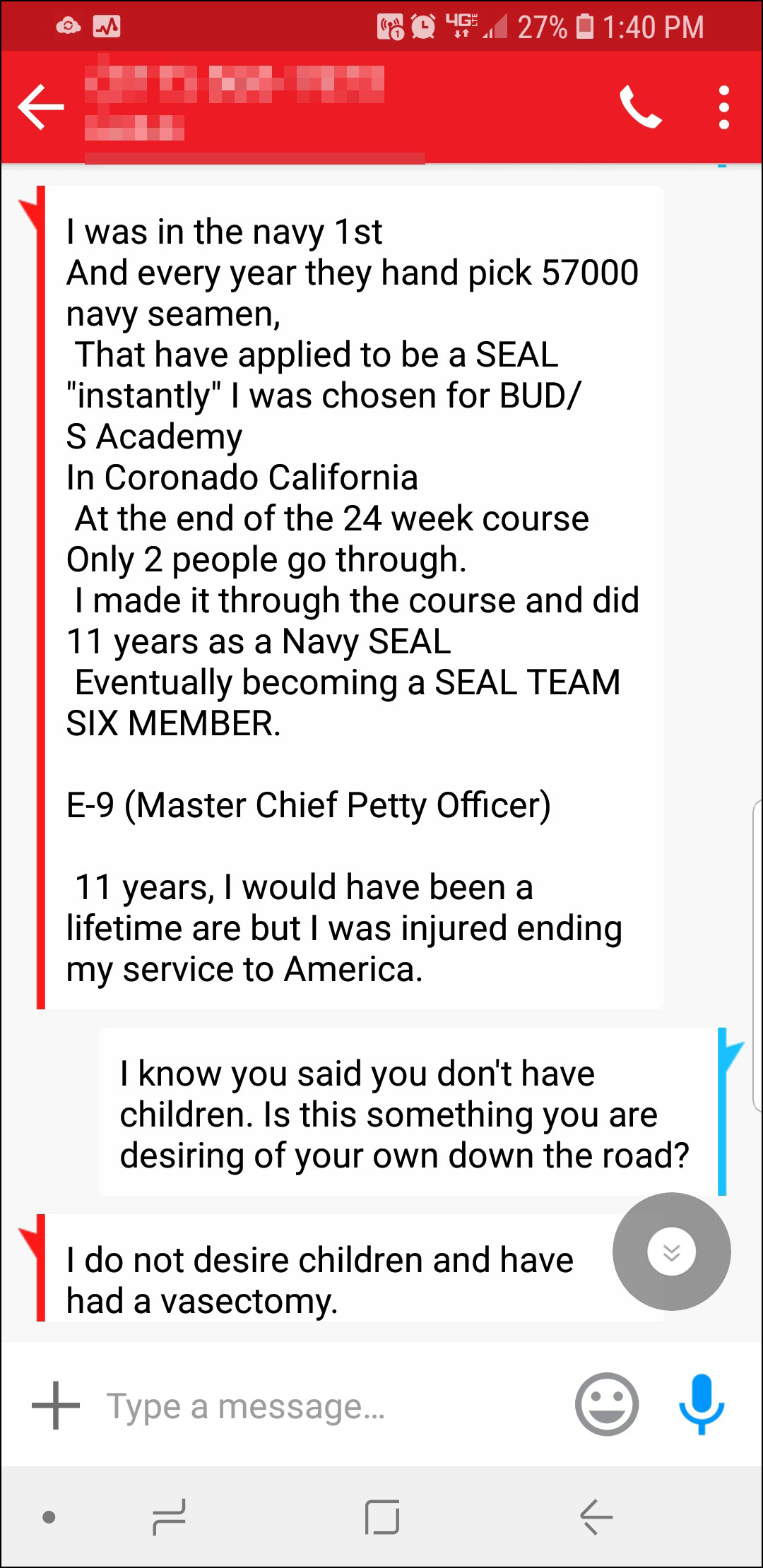763x1568 pixels.
Task: Jump to the latest message
Action: 671,1252
